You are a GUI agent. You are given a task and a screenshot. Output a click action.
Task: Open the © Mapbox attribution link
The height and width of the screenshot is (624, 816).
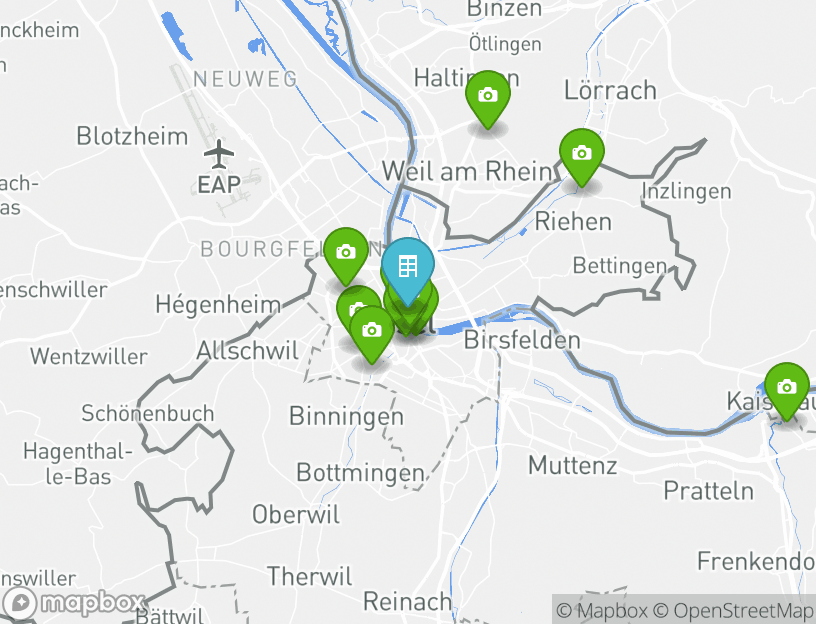pyautogui.click(x=602, y=610)
